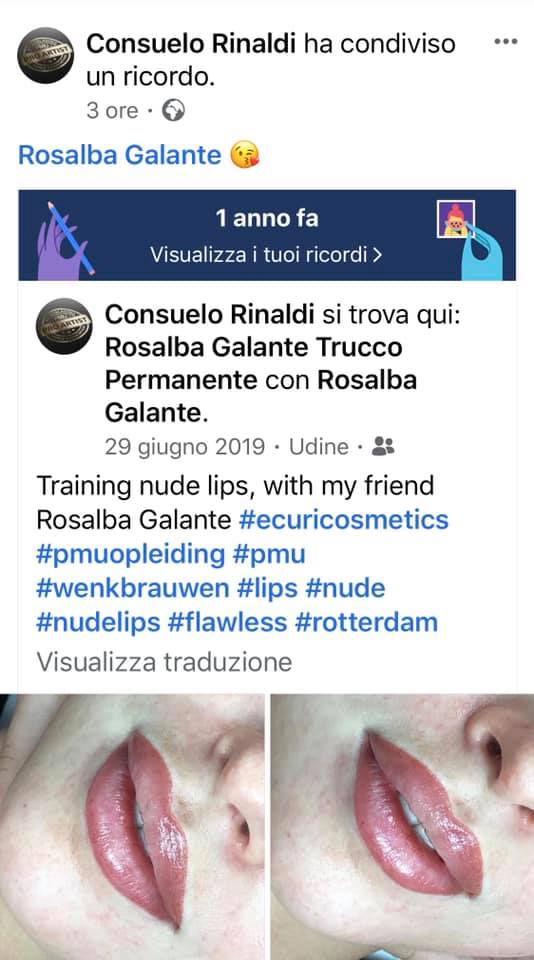
Task: Open the #pmuopleiding hashtag
Action: tap(130, 554)
